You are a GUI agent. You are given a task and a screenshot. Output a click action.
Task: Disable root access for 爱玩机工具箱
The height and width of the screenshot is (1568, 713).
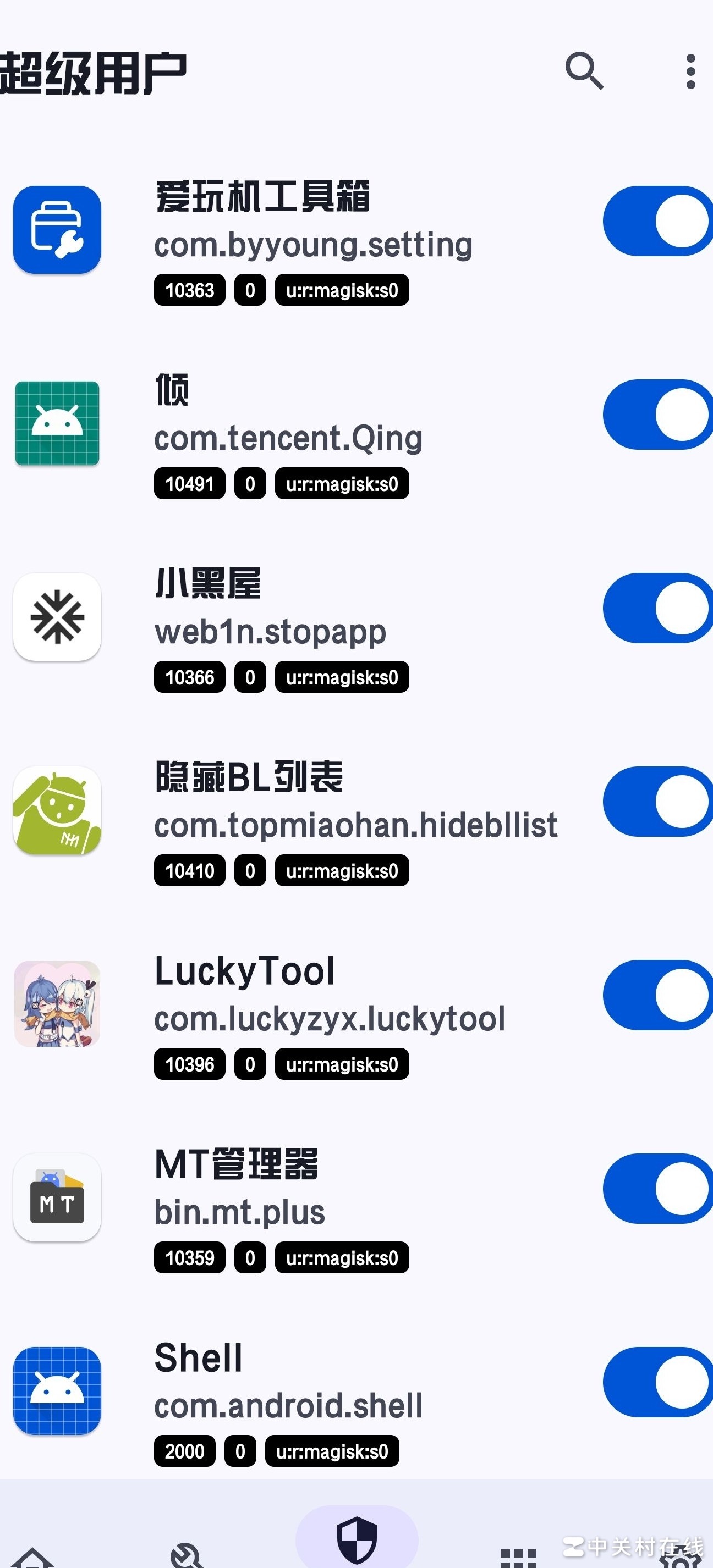(x=656, y=222)
